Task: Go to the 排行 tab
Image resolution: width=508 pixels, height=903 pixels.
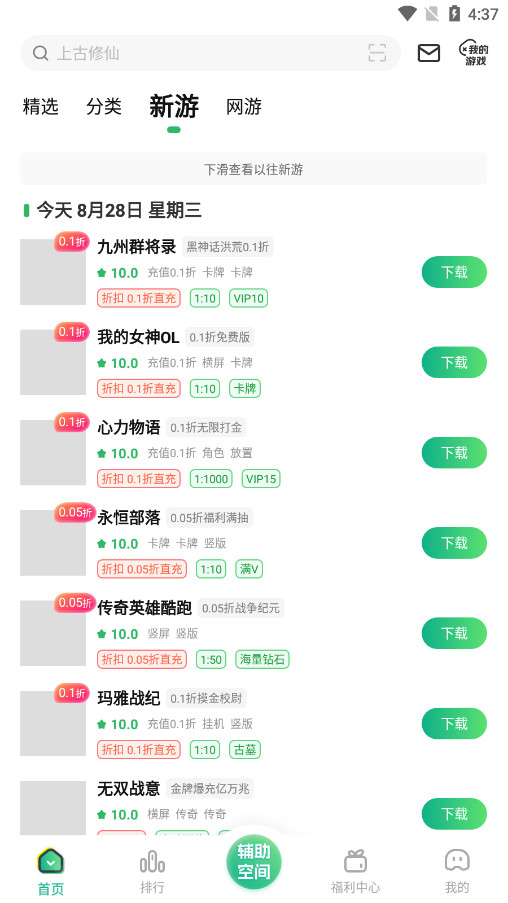Action: [x=152, y=872]
